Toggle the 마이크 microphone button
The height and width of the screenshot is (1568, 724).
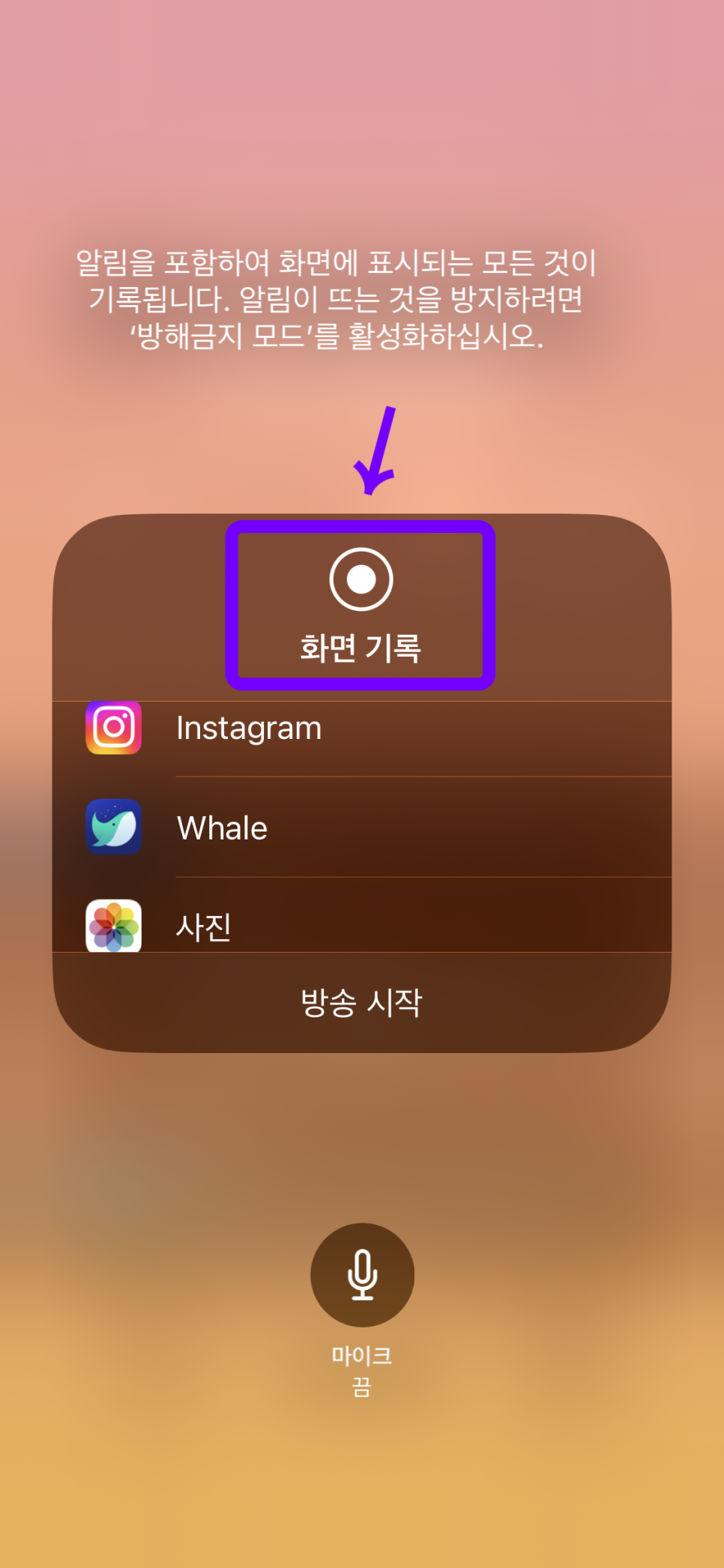click(362, 1274)
